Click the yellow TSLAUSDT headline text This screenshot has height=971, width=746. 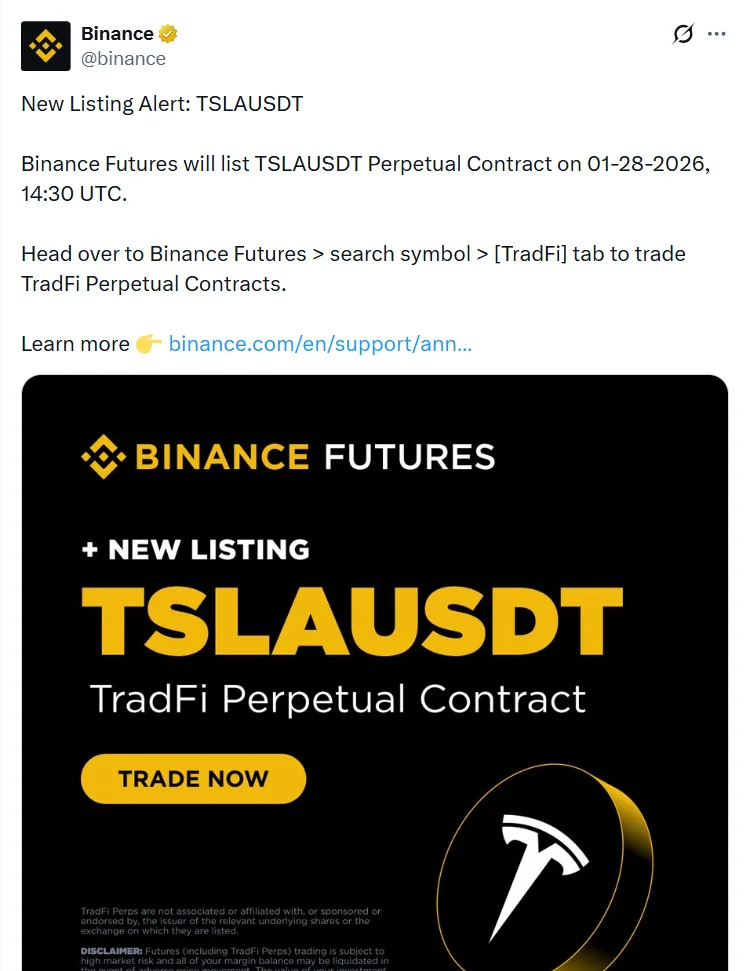(x=350, y=620)
